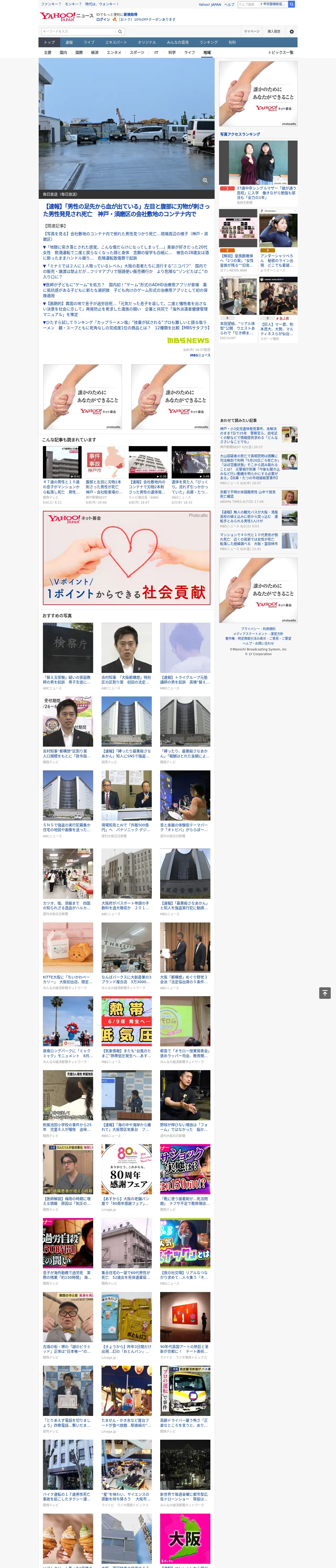The width and height of the screenshot is (336, 1568).
Task: Enlarge the main article photo with the zoom icon
Action: pyautogui.click(x=205, y=180)
